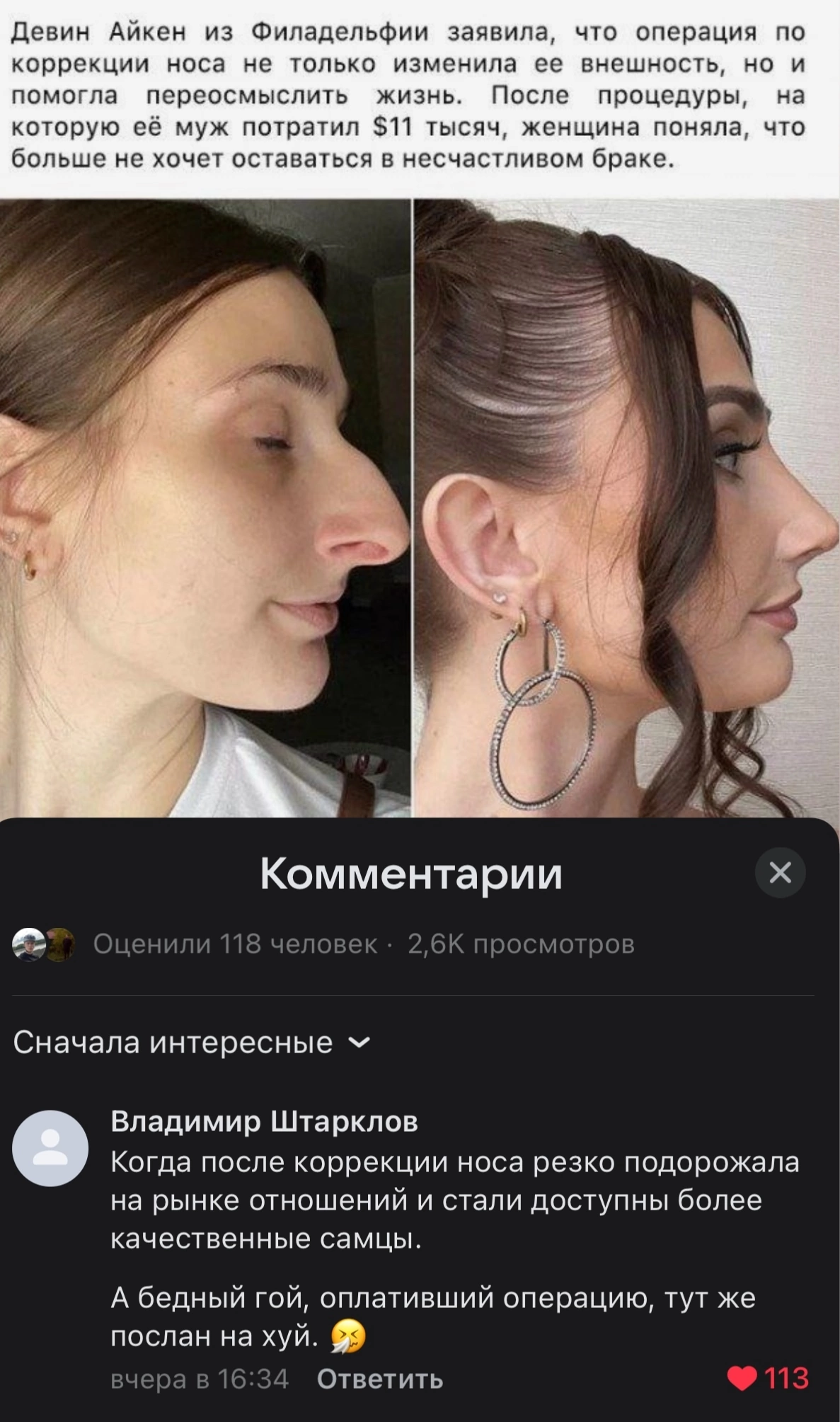Open Владимир Штарклов's name link
The width and height of the screenshot is (840, 1422).
(265, 1122)
